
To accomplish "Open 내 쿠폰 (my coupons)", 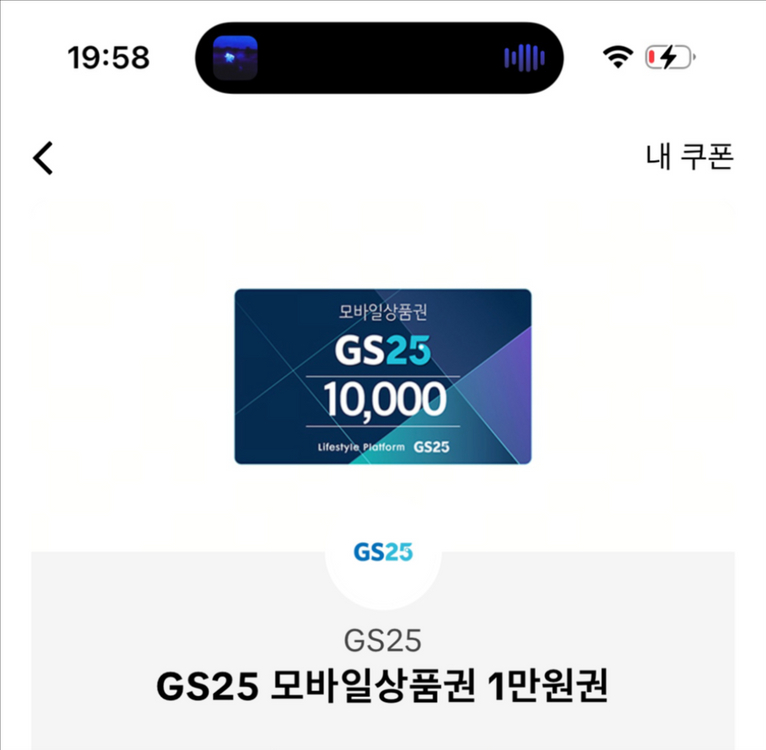I will (690, 157).
